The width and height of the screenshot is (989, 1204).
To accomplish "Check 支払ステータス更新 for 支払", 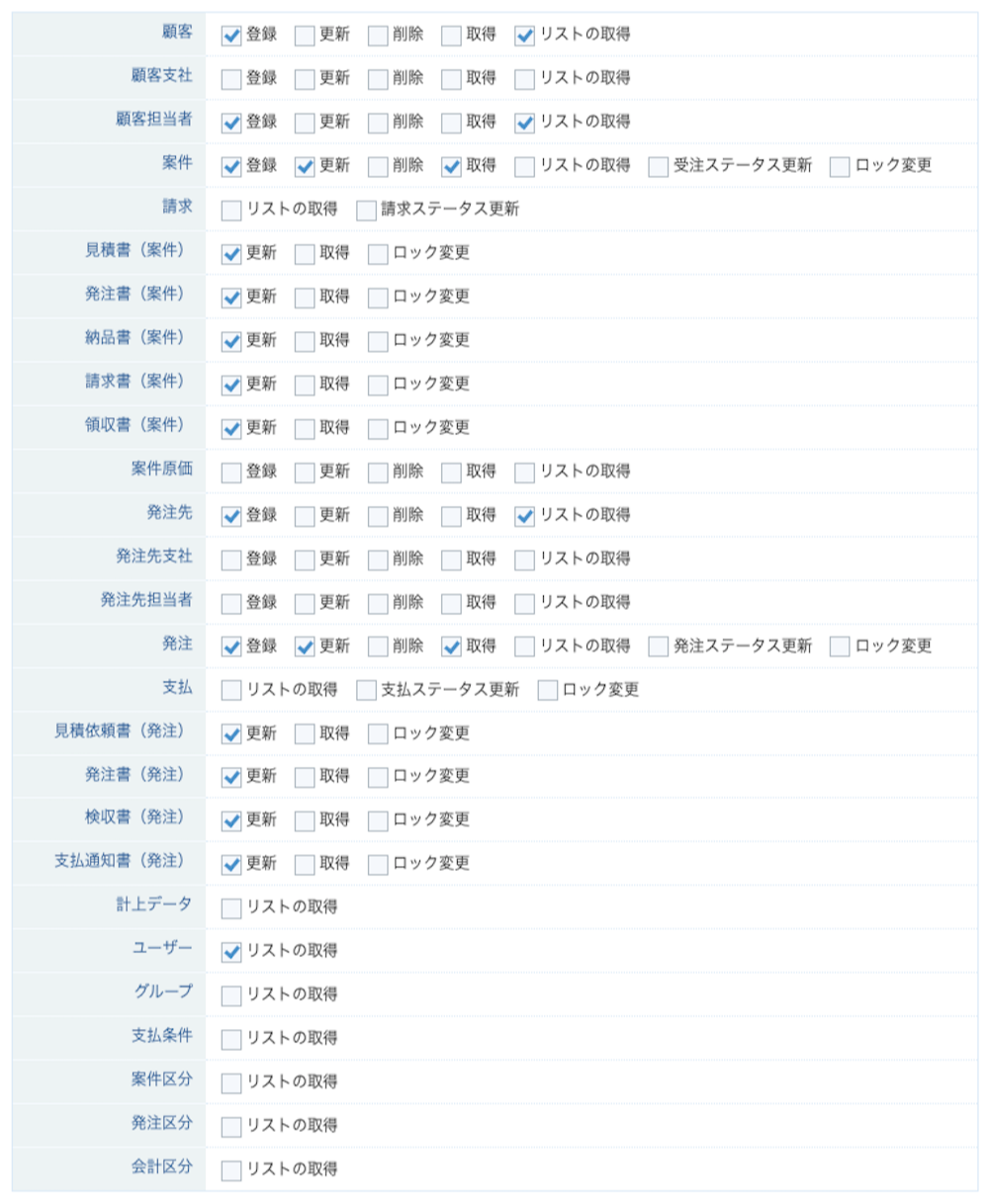I will pyautogui.click(x=367, y=690).
